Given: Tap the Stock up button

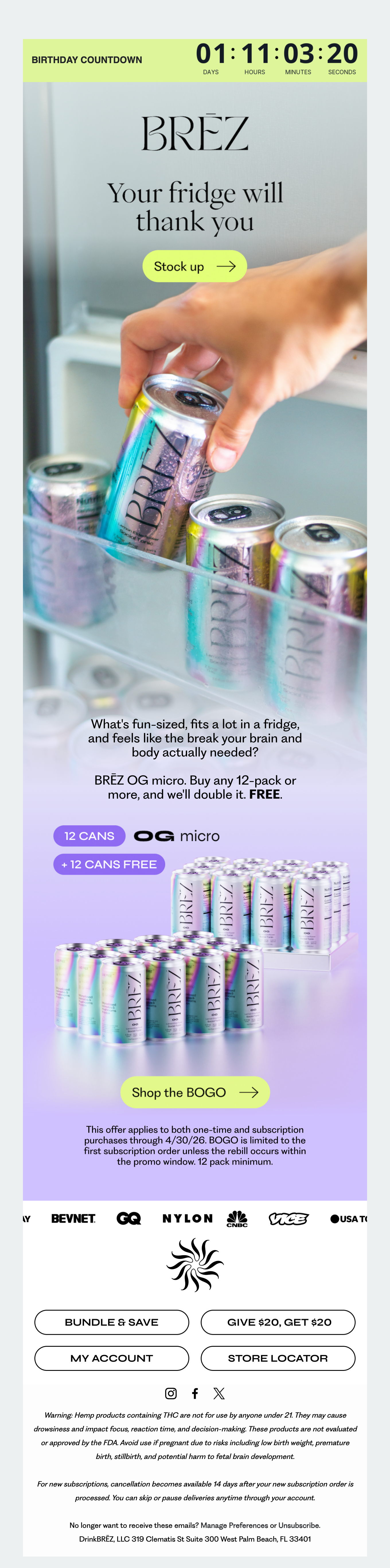Looking at the screenshot, I should (x=194, y=267).
